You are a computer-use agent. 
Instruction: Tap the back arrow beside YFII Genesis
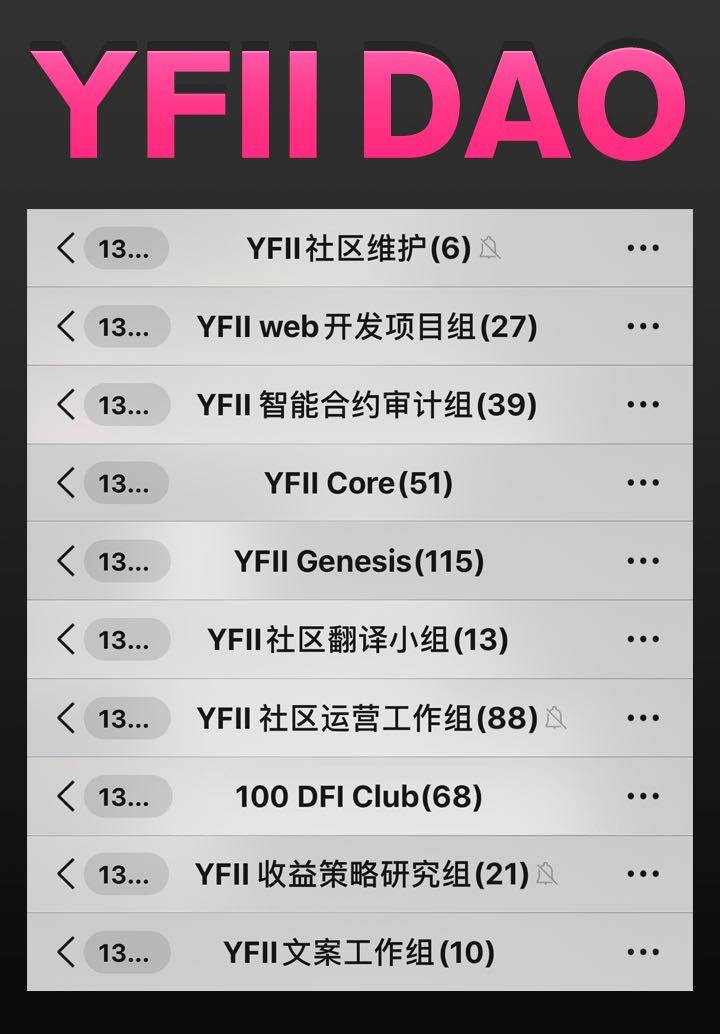(65, 560)
